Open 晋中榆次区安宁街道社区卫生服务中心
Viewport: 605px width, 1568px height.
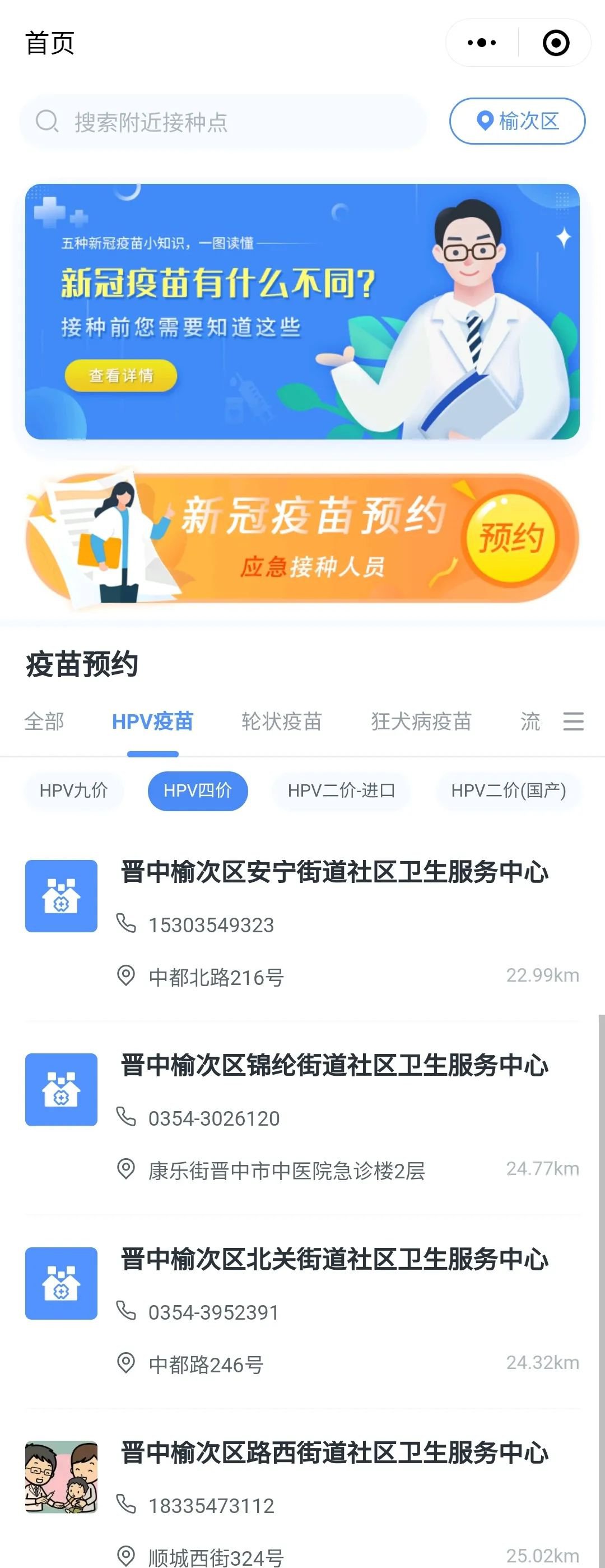tap(334, 872)
